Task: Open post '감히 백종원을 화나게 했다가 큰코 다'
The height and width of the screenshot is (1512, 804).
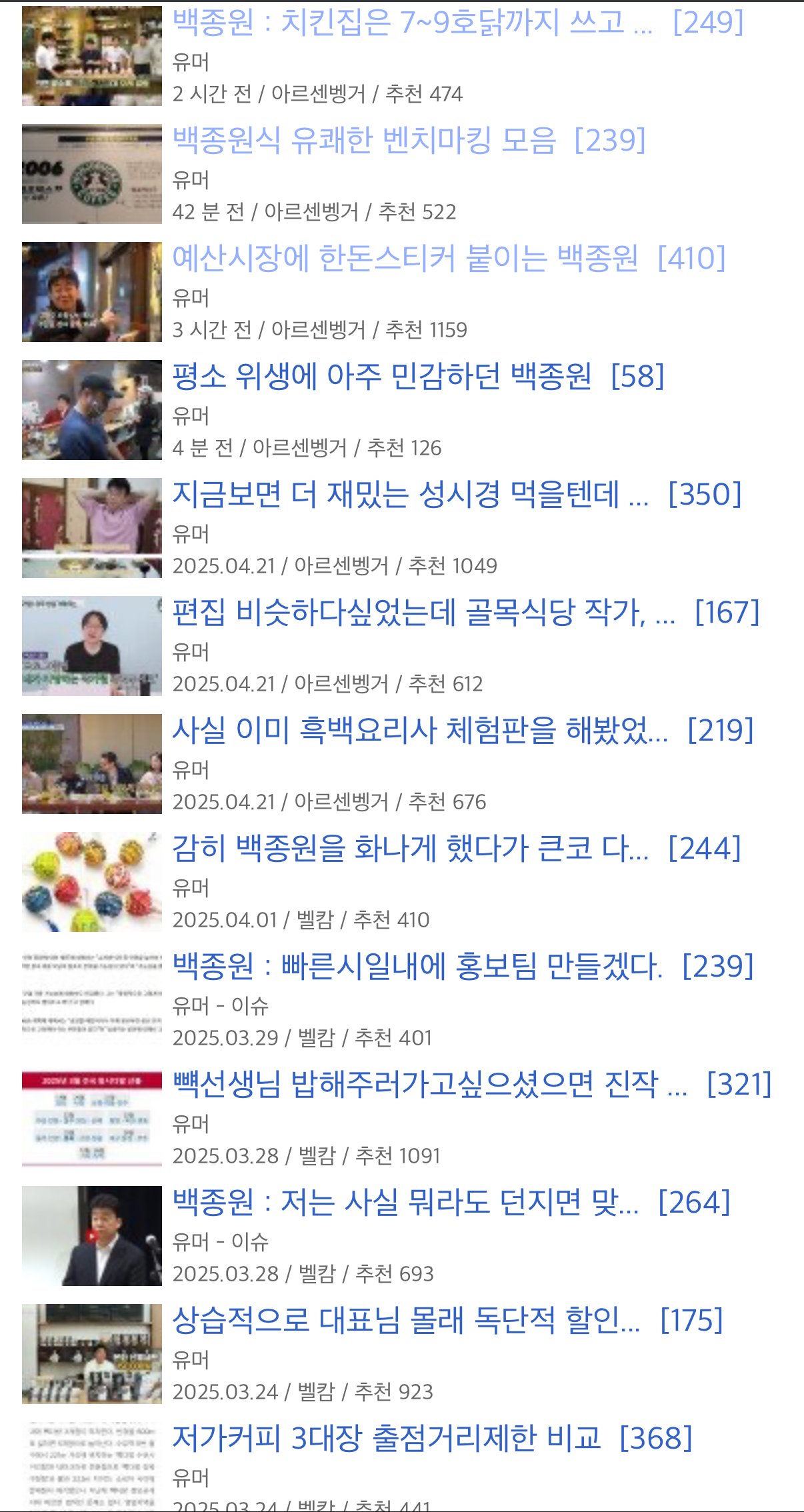Action: 410,849
